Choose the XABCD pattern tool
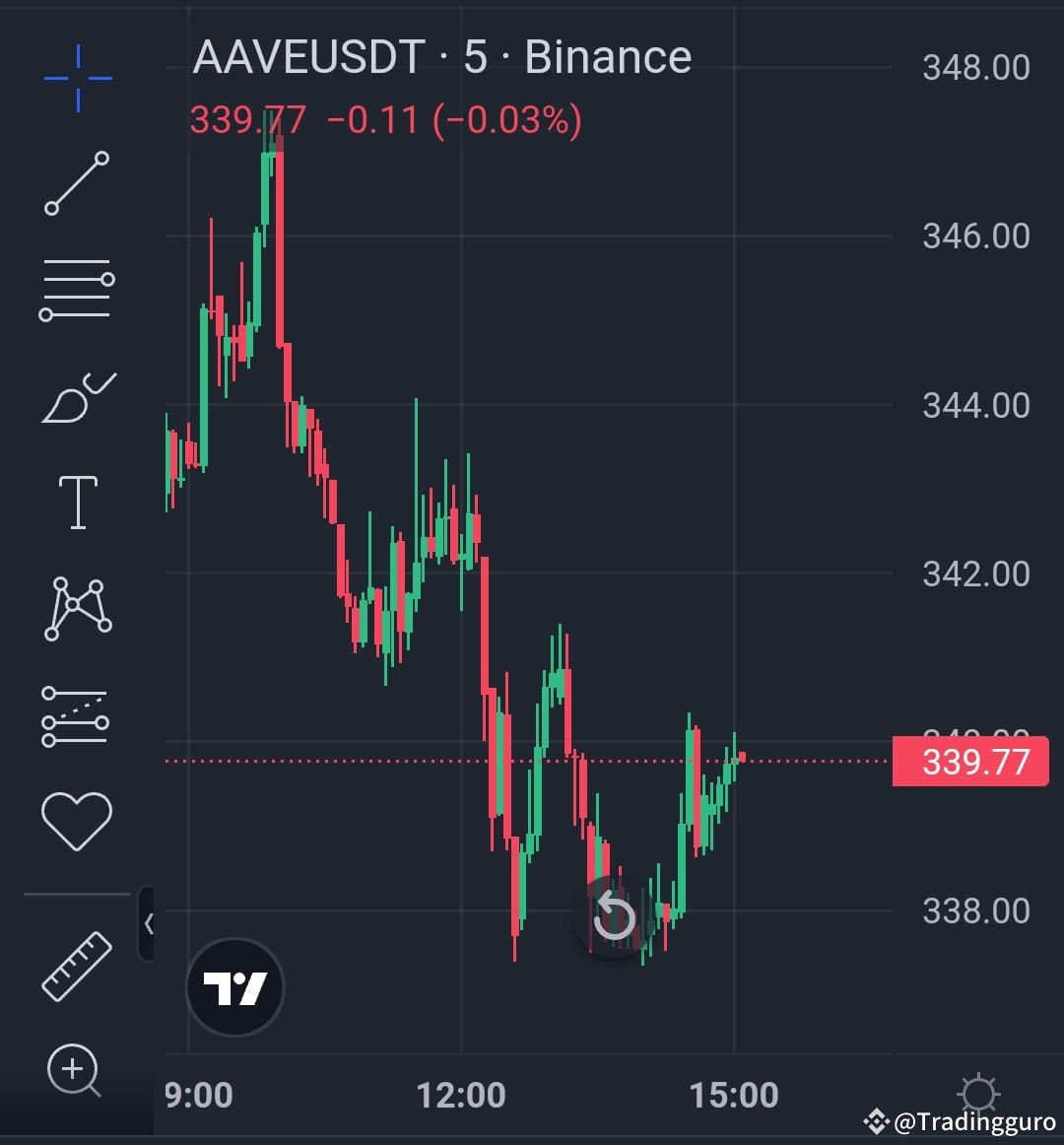This screenshot has width=1064, height=1145. [77, 608]
